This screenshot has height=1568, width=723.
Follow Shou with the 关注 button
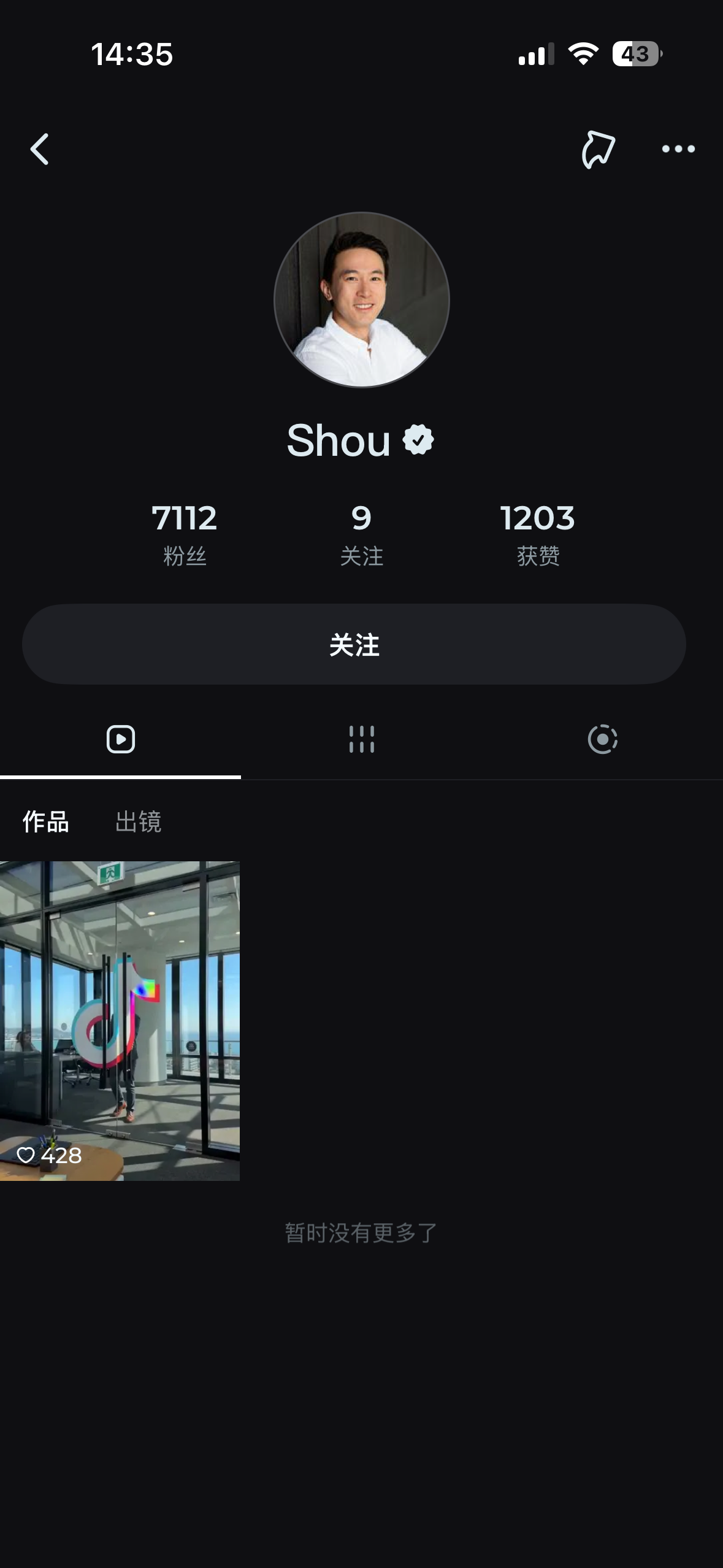click(354, 644)
